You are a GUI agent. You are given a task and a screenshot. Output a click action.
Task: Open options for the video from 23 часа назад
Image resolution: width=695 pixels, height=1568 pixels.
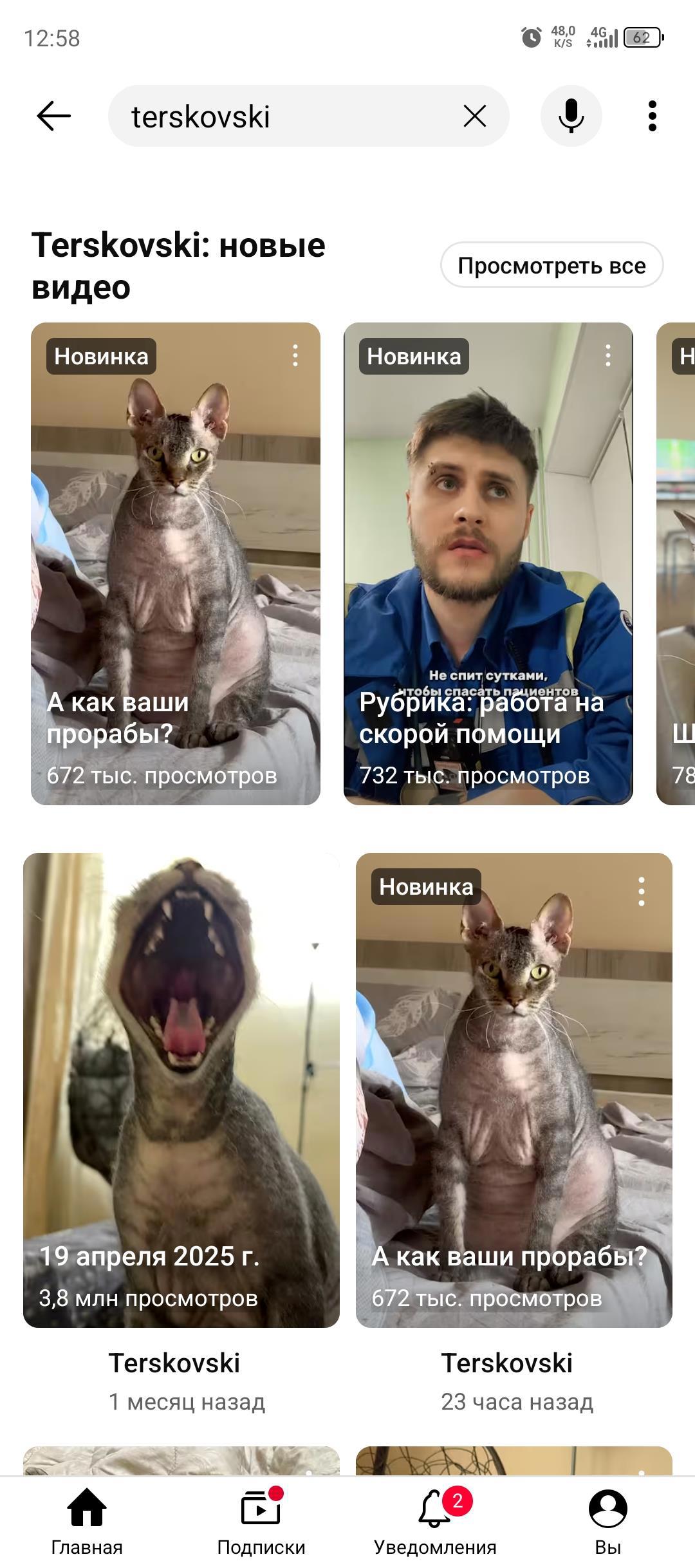pos(641,891)
